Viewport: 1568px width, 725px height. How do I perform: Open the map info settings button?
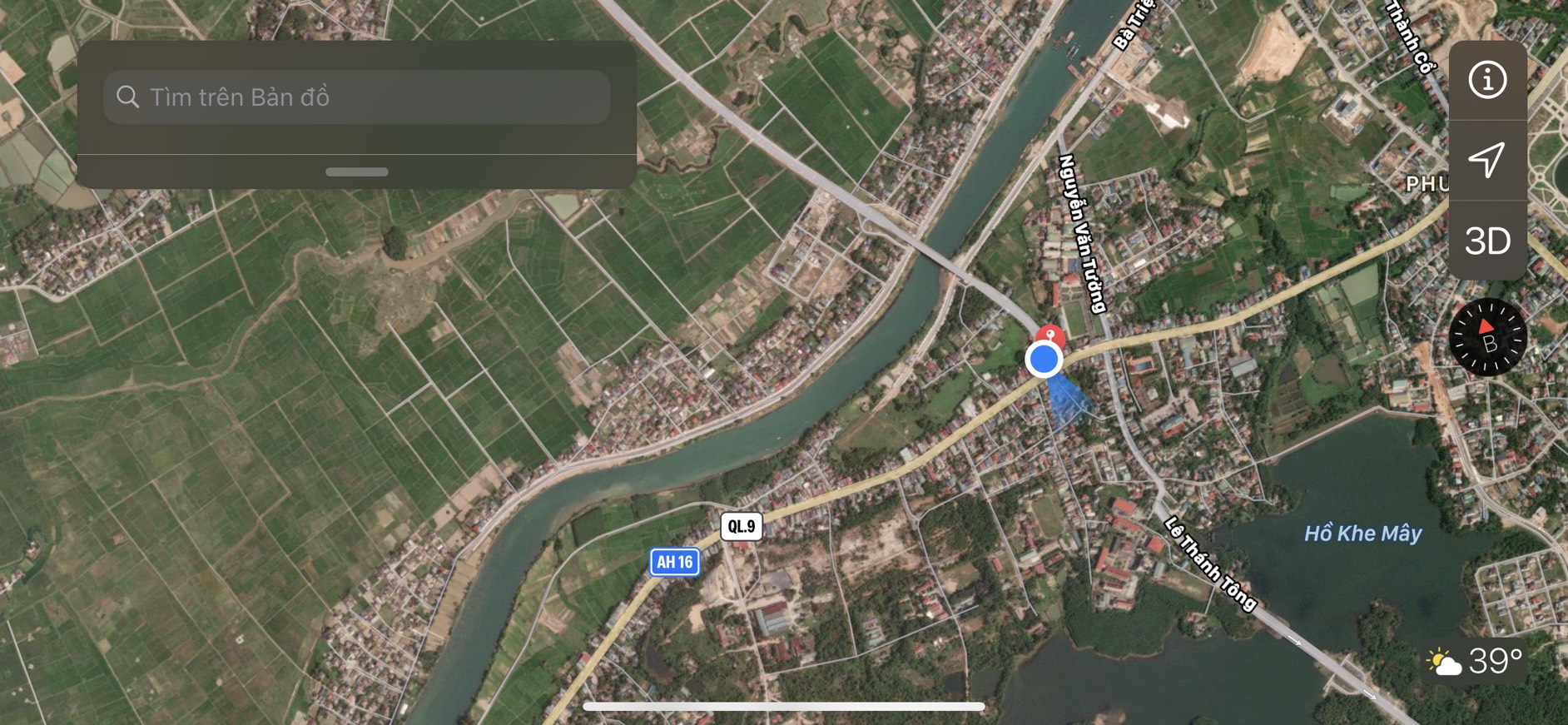(x=1487, y=80)
